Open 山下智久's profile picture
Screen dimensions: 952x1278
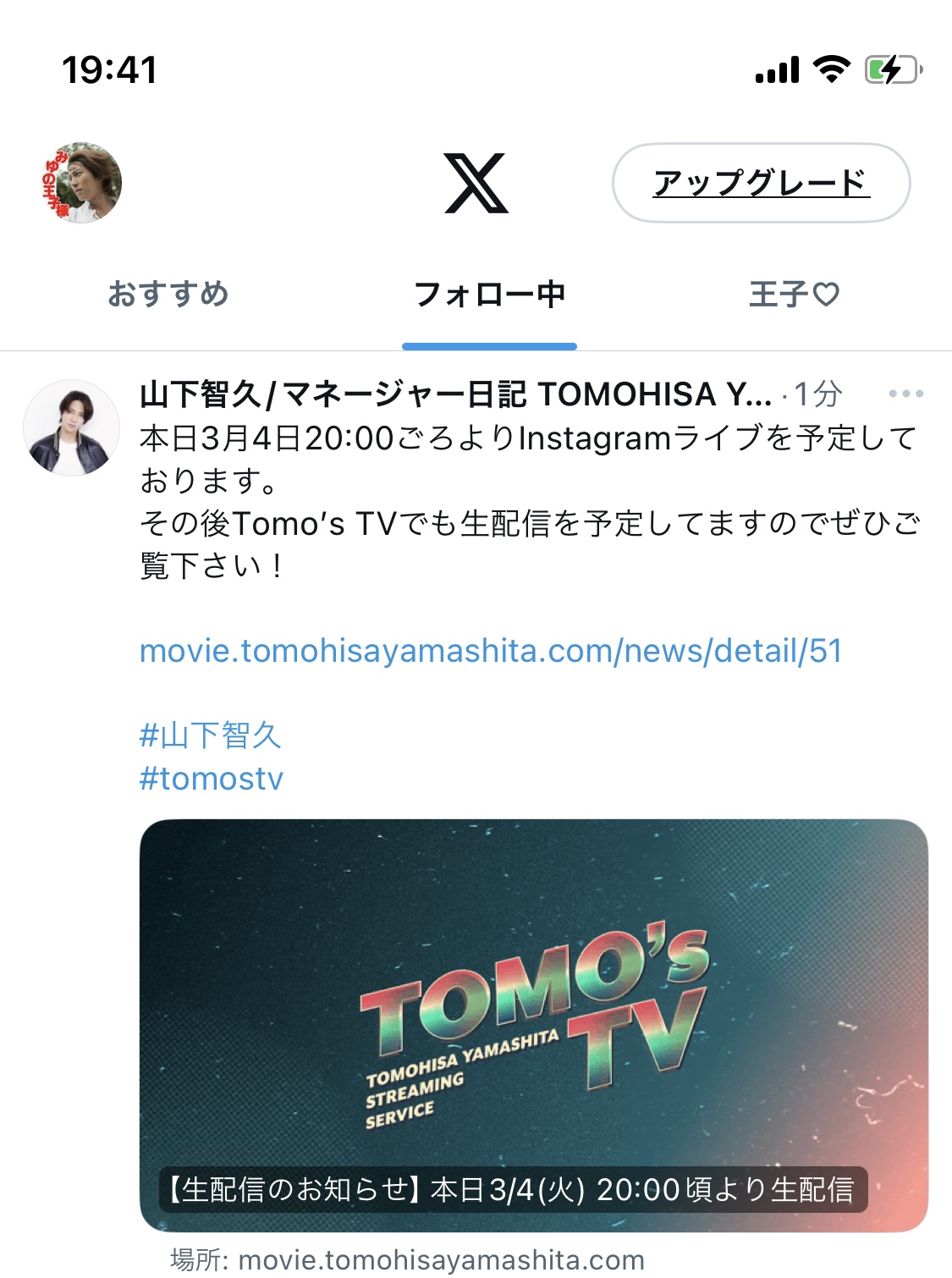71,427
